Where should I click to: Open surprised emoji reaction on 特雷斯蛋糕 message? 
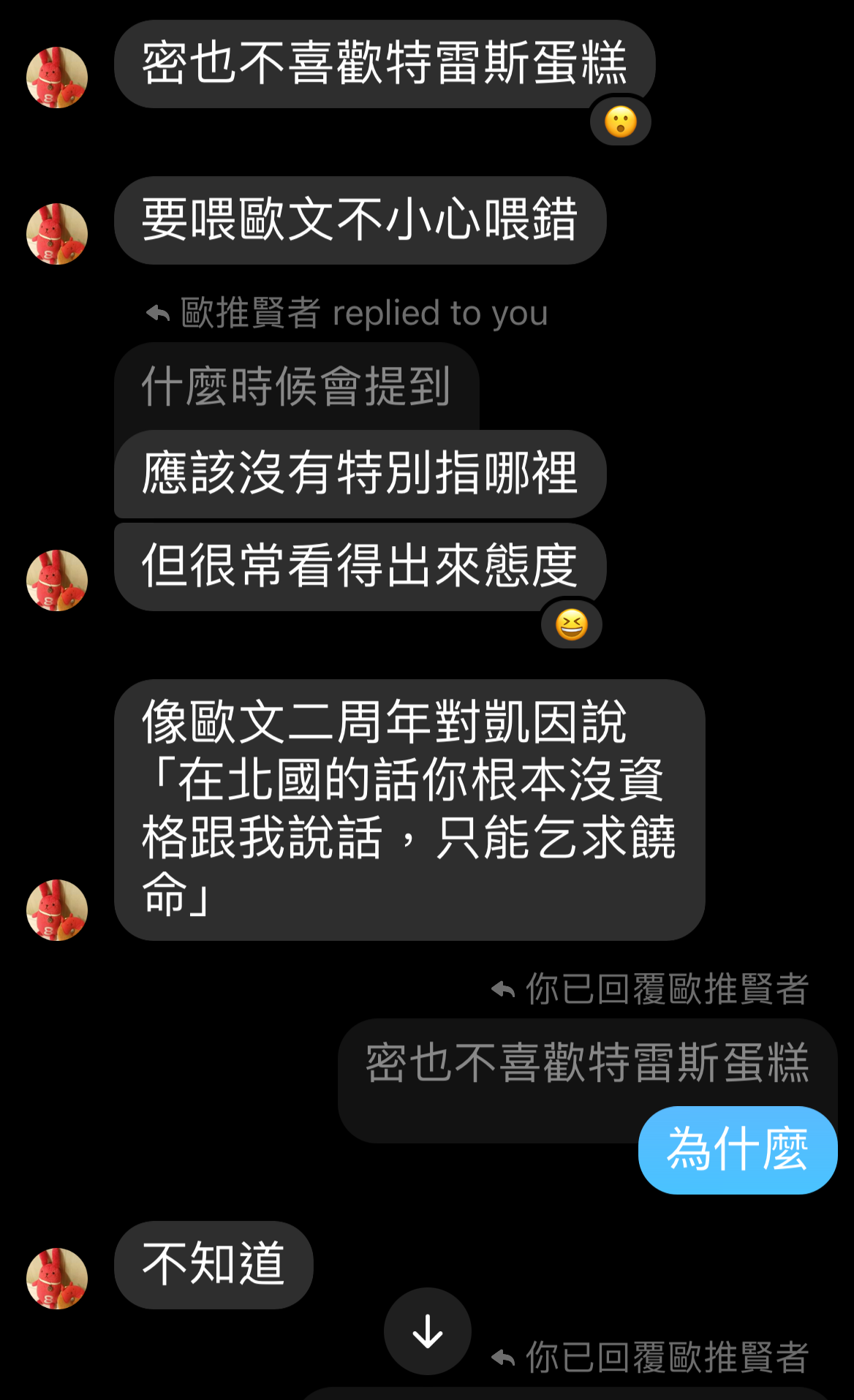click(x=621, y=122)
